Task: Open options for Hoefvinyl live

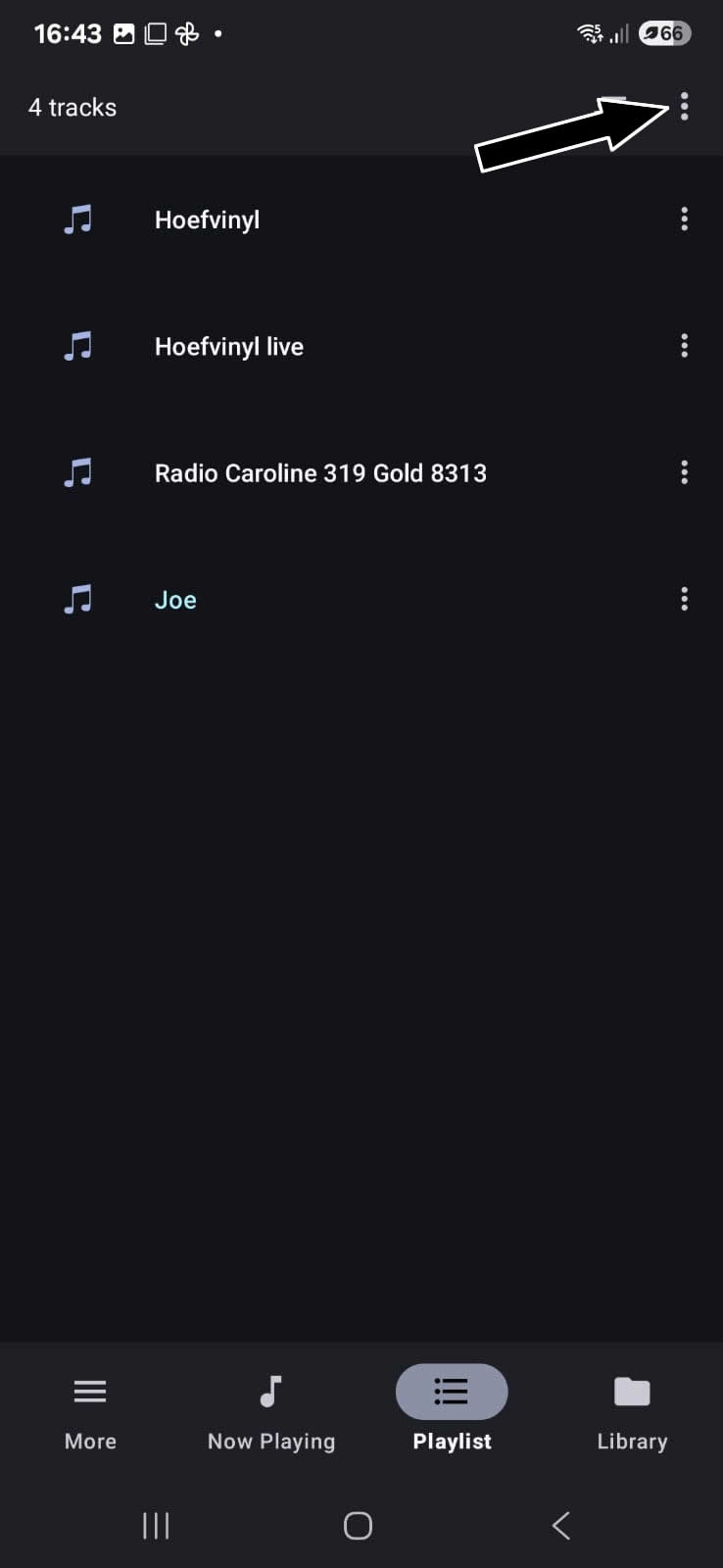Action: (684, 345)
